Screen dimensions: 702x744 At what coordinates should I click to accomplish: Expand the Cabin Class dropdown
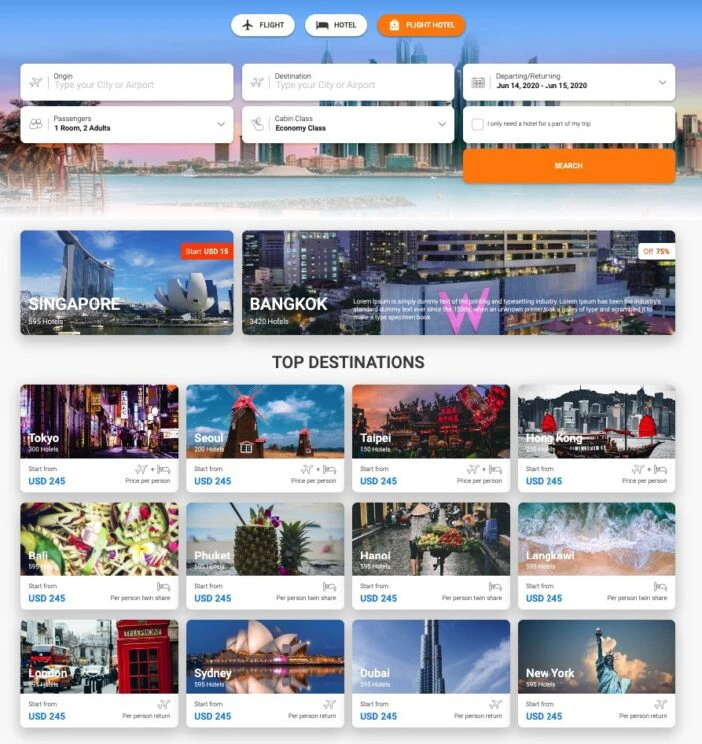click(x=347, y=125)
